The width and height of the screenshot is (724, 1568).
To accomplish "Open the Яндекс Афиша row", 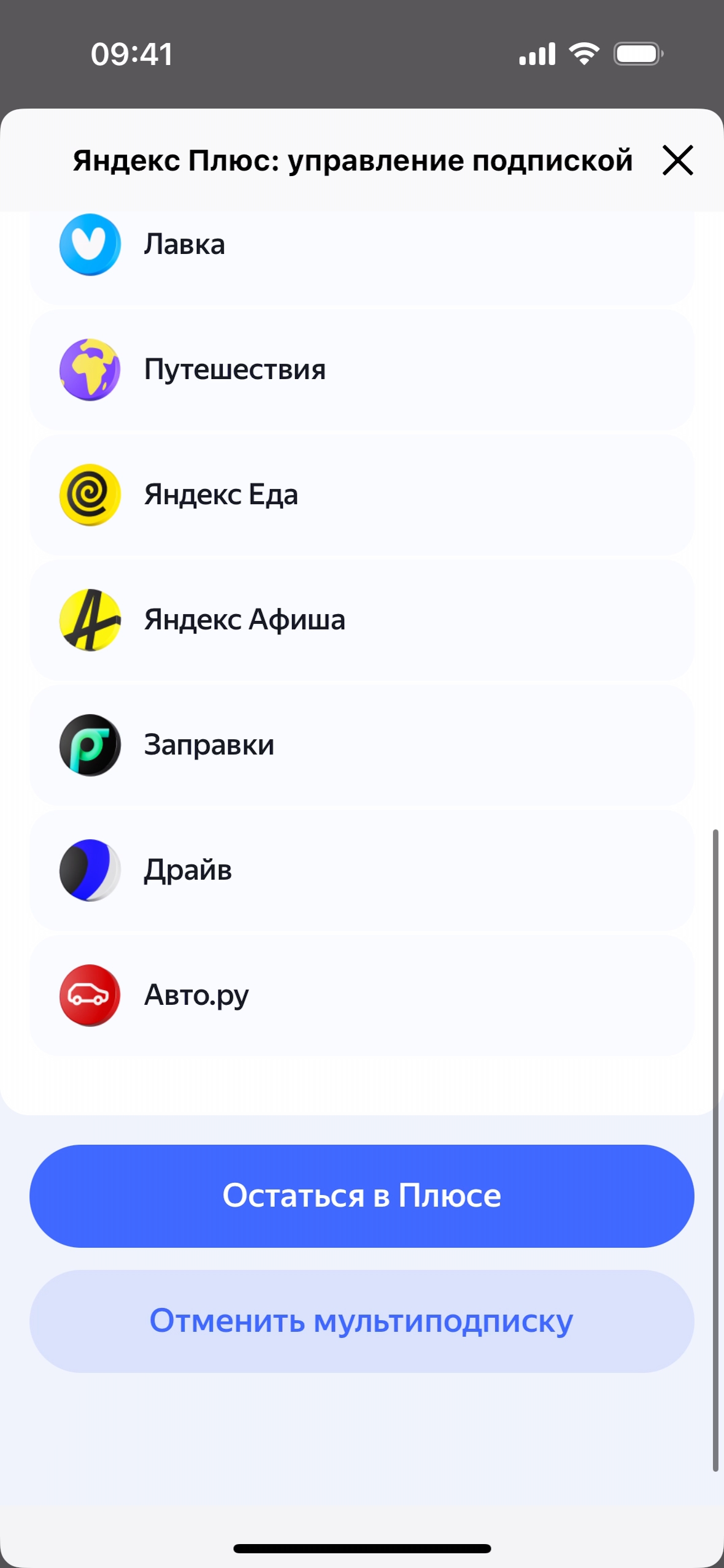I will point(362,620).
